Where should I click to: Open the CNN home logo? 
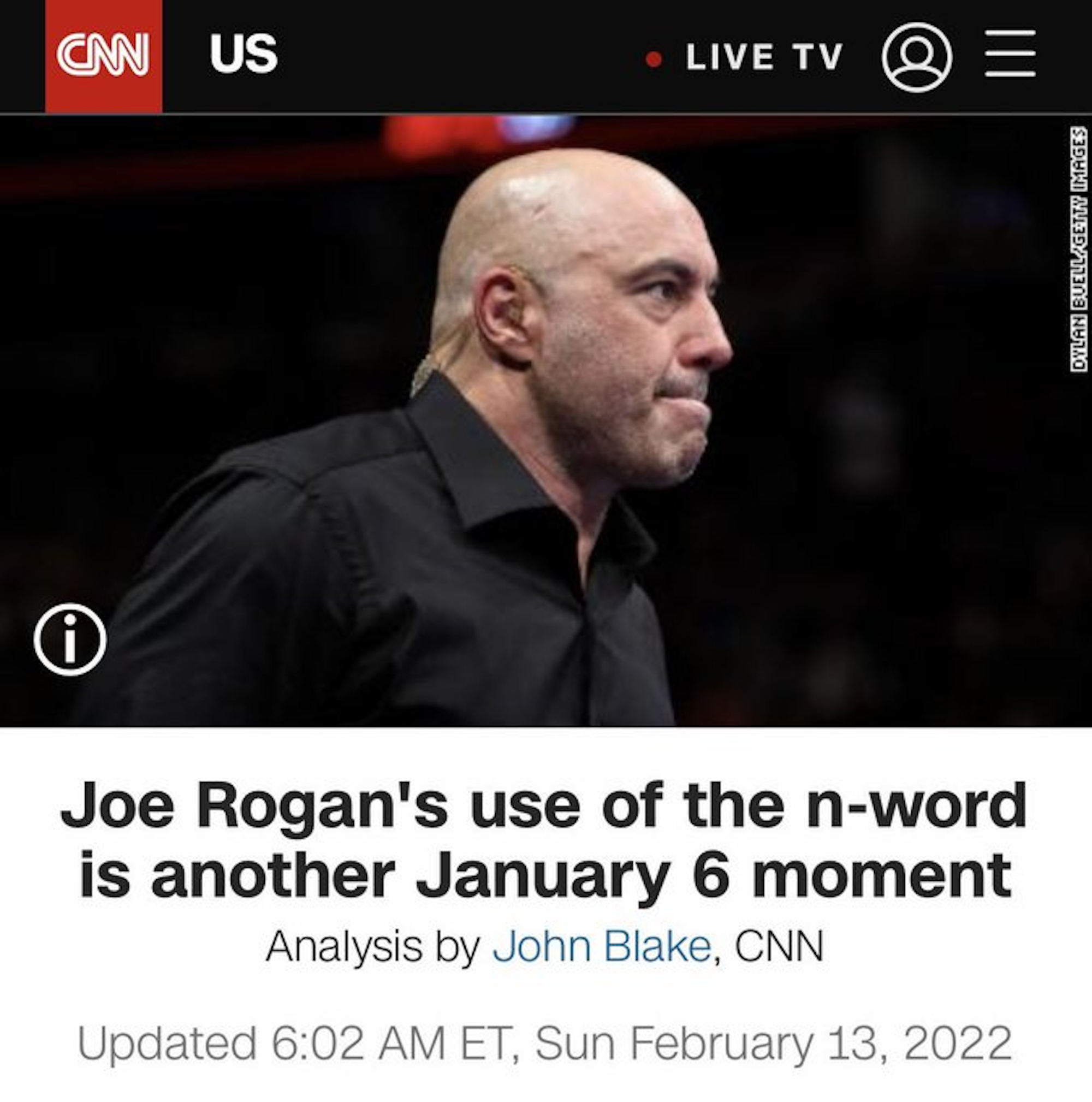click(103, 55)
